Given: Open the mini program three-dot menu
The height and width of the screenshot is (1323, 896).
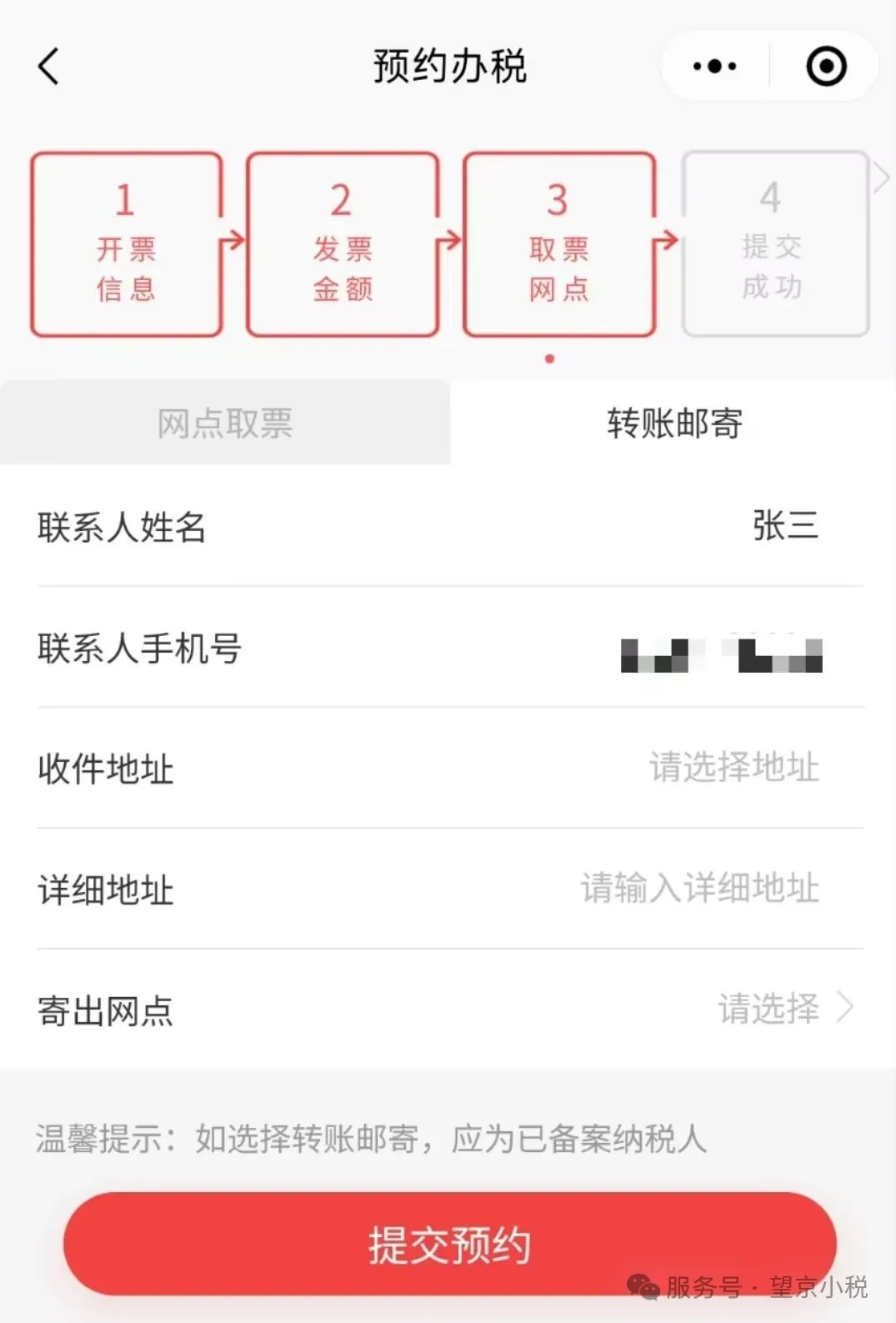Looking at the screenshot, I should coord(715,66).
